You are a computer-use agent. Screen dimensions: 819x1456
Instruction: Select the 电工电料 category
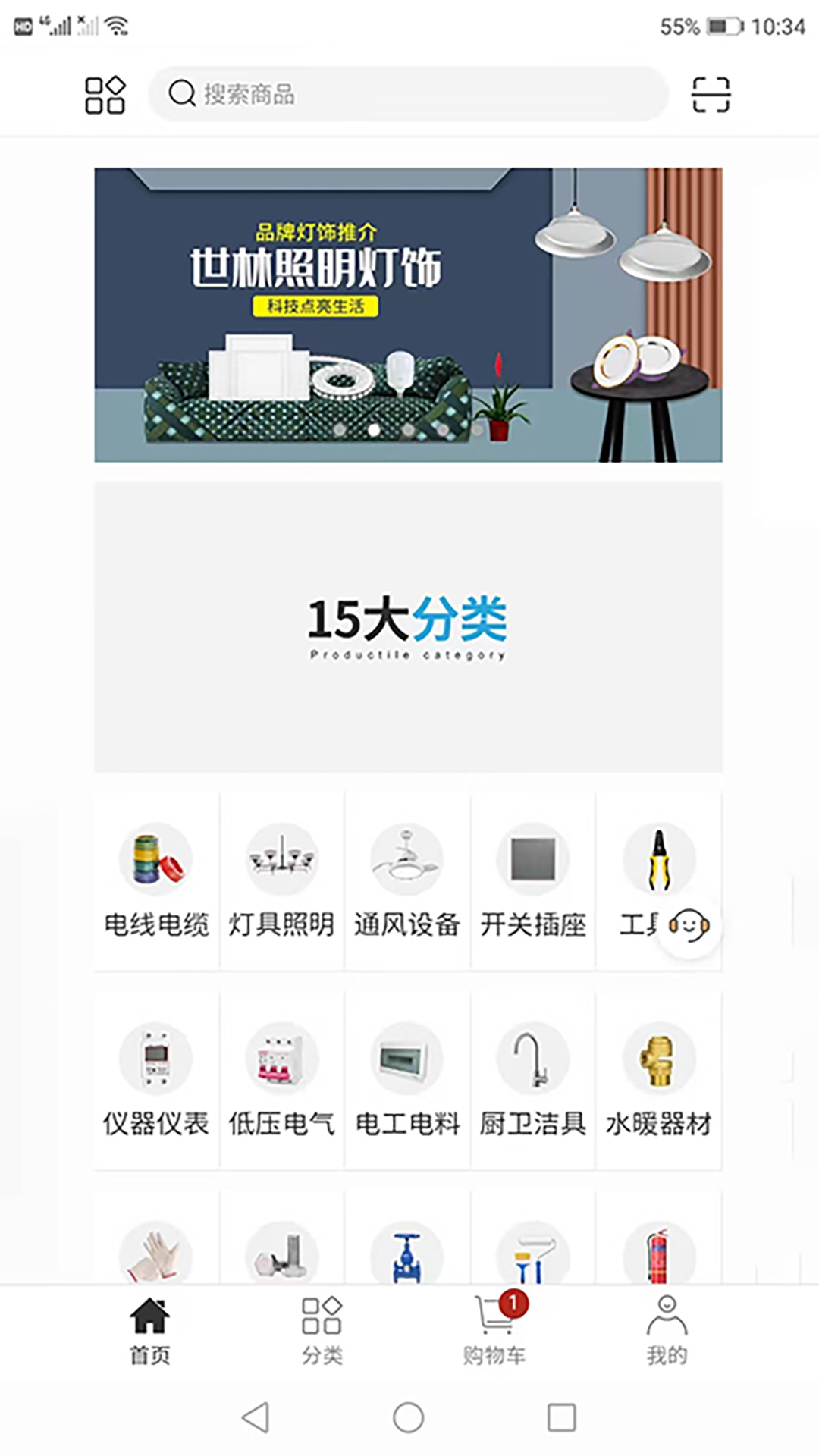(x=407, y=1080)
